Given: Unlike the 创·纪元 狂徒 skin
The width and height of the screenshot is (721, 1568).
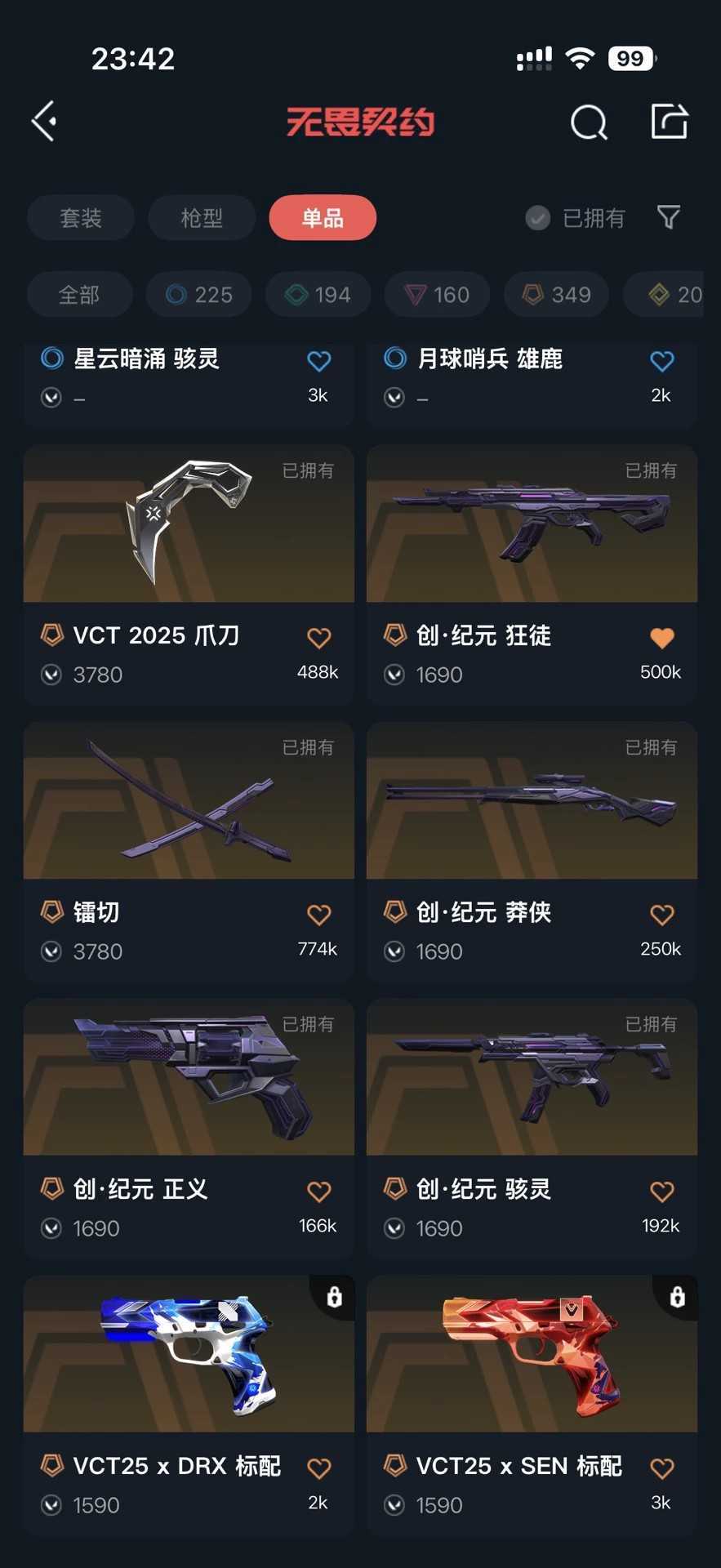Looking at the screenshot, I should [x=662, y=638].
